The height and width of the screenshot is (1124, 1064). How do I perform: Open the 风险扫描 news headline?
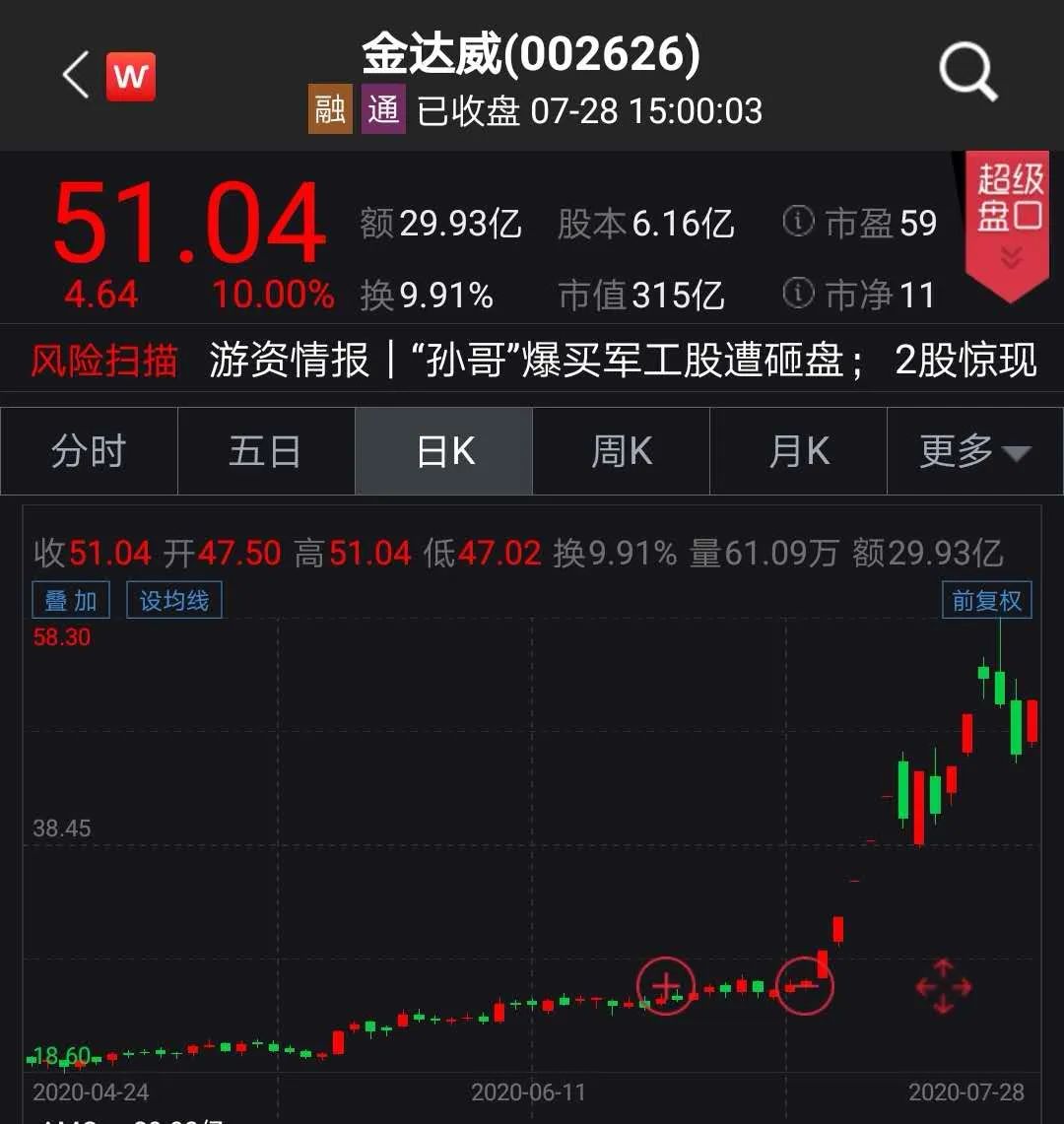tap(621, 362)
